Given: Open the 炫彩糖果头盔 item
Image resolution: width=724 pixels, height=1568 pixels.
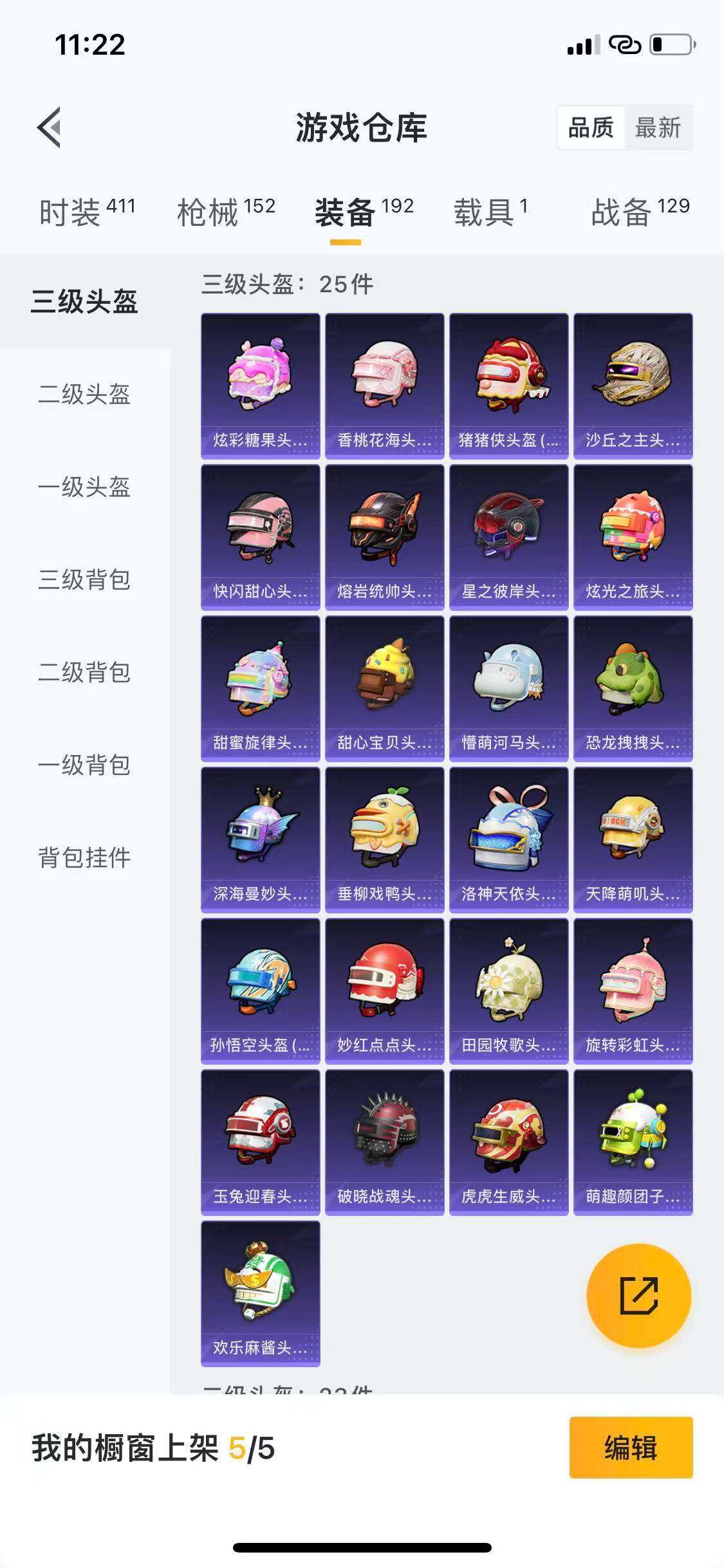Looking at the screenshot, I should (x=261, y=386).
